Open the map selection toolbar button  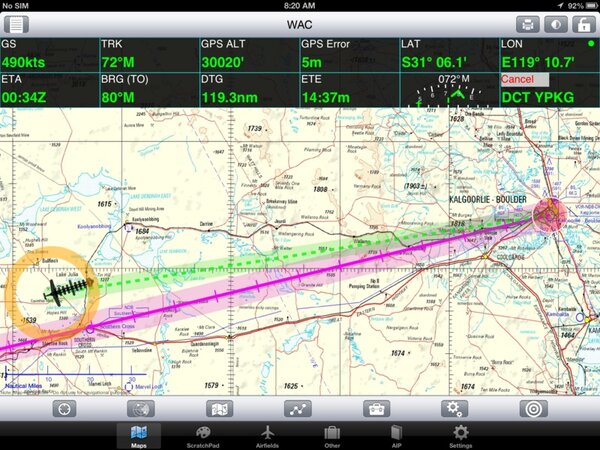pos(218,409)
